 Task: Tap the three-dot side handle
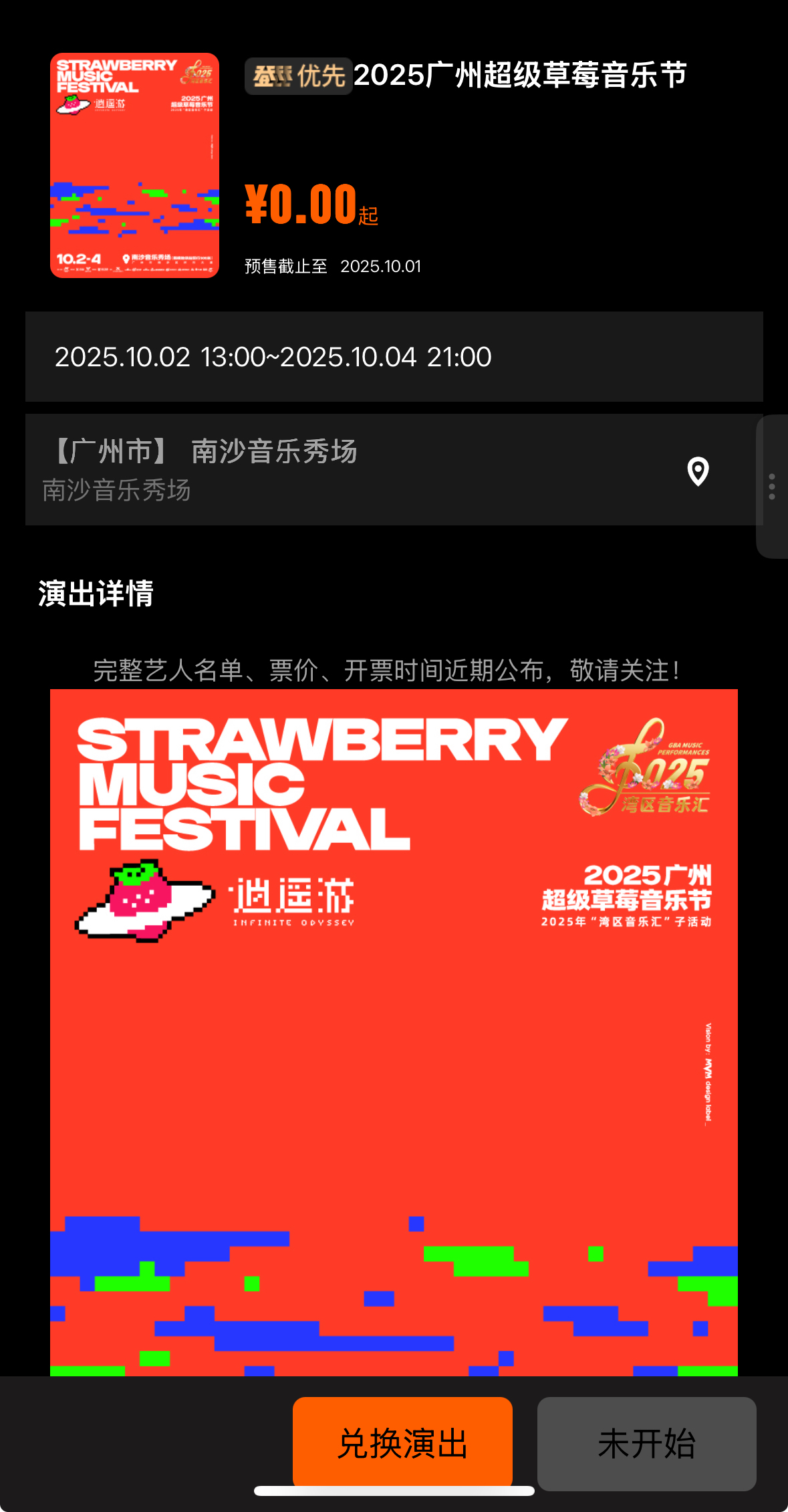click(x=772, y=487)
